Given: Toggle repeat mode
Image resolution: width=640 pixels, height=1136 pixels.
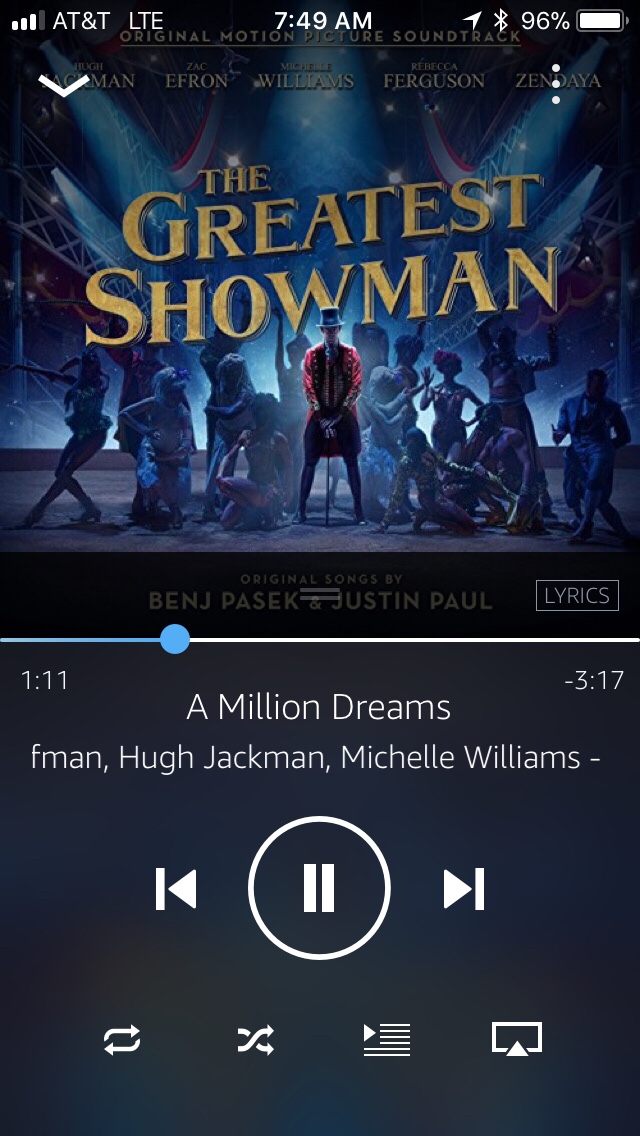Looking at the screenshot, I should pos(122,1041).
